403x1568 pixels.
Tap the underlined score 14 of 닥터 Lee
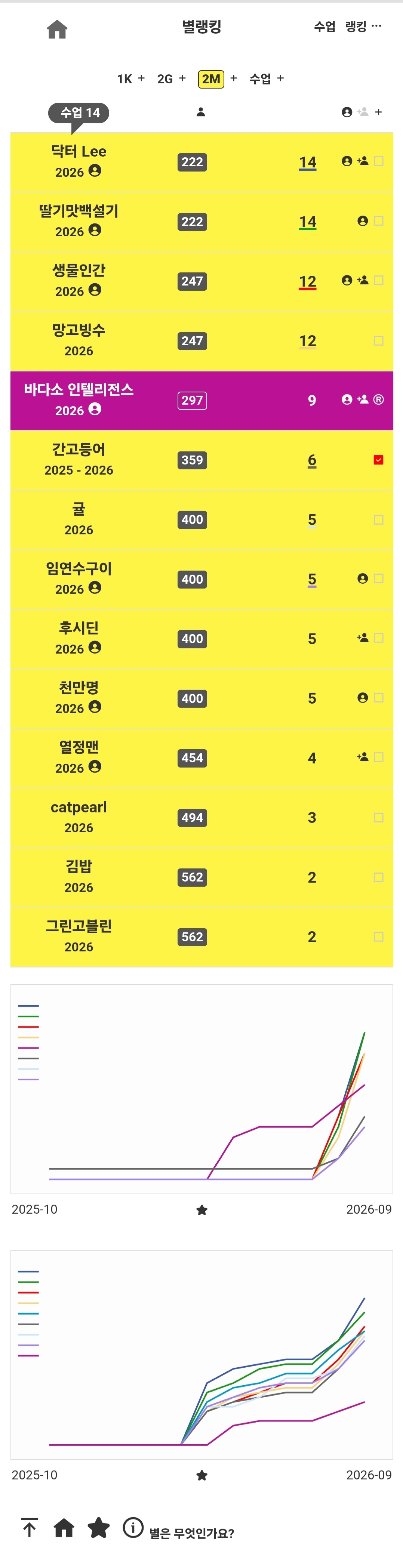tap(307, 163)
